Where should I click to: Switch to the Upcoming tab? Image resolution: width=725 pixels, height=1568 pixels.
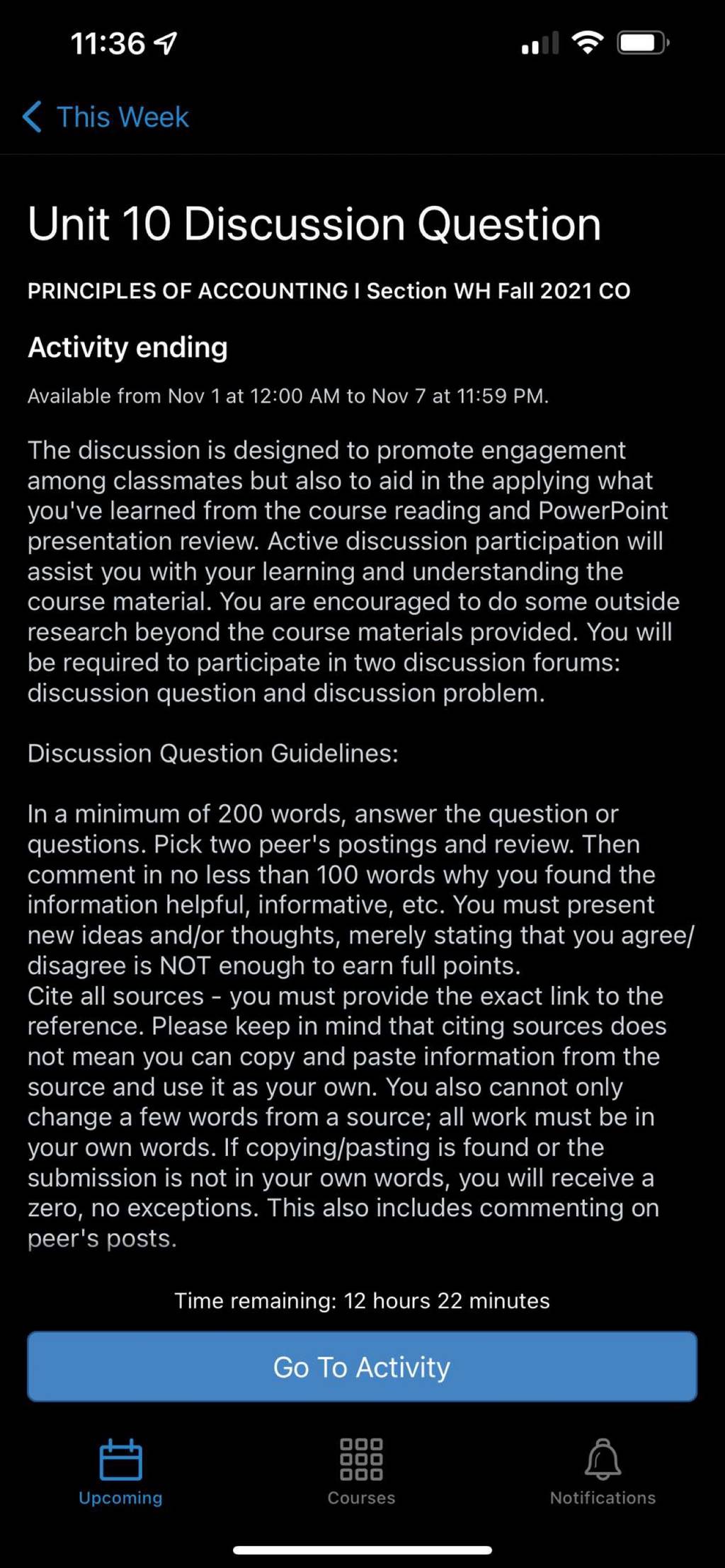coord(120,1472)
